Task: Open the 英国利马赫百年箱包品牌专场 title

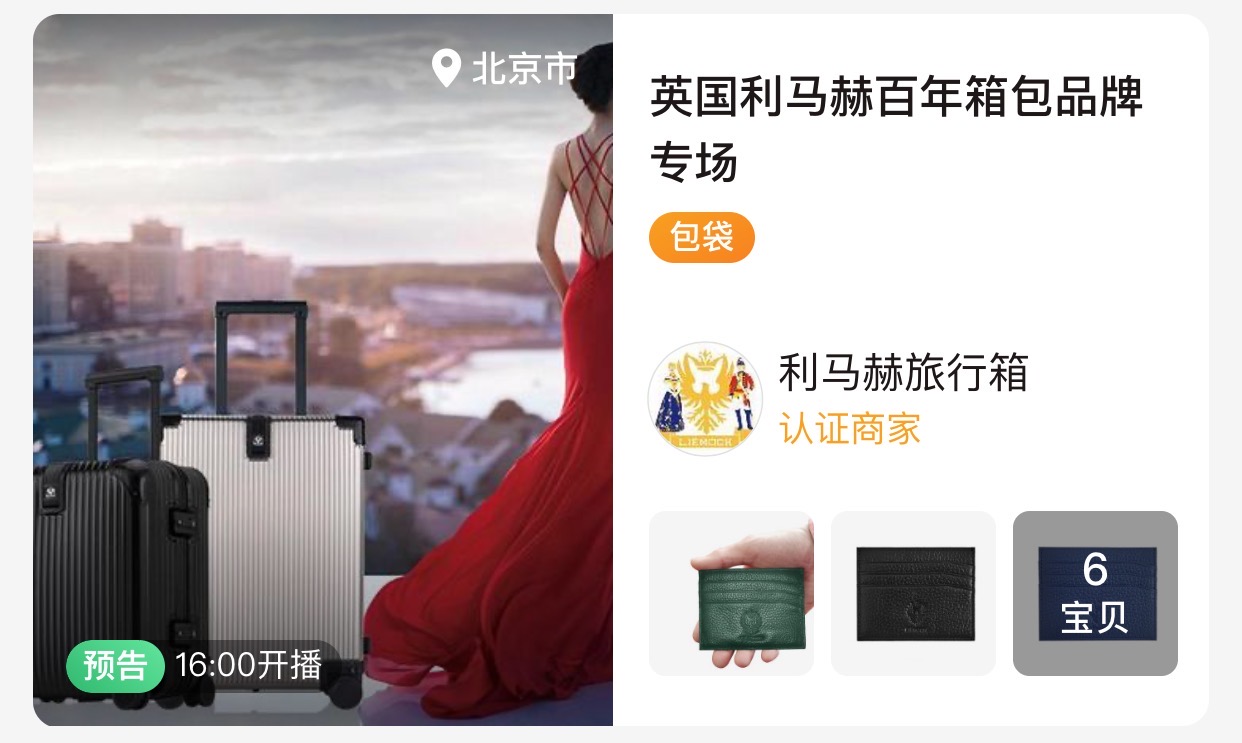Action: tap(896, 128)
